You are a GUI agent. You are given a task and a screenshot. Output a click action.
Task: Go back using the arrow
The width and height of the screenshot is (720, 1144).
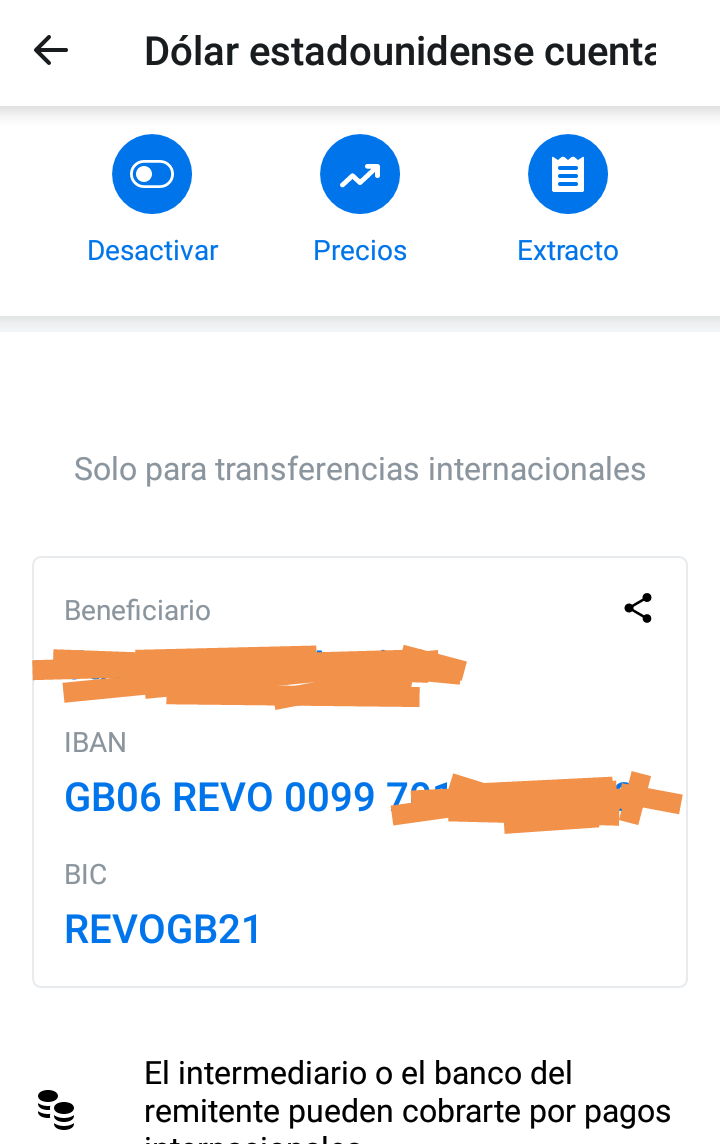[x=50, y=50]
